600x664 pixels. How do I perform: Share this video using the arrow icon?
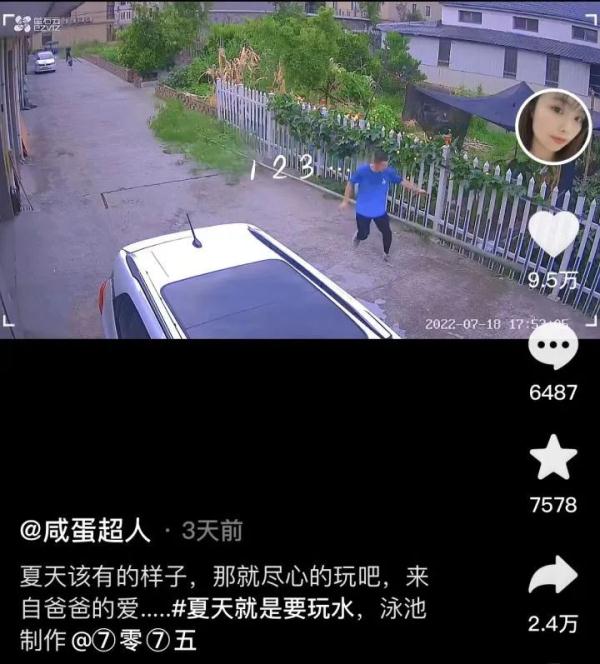553,576
